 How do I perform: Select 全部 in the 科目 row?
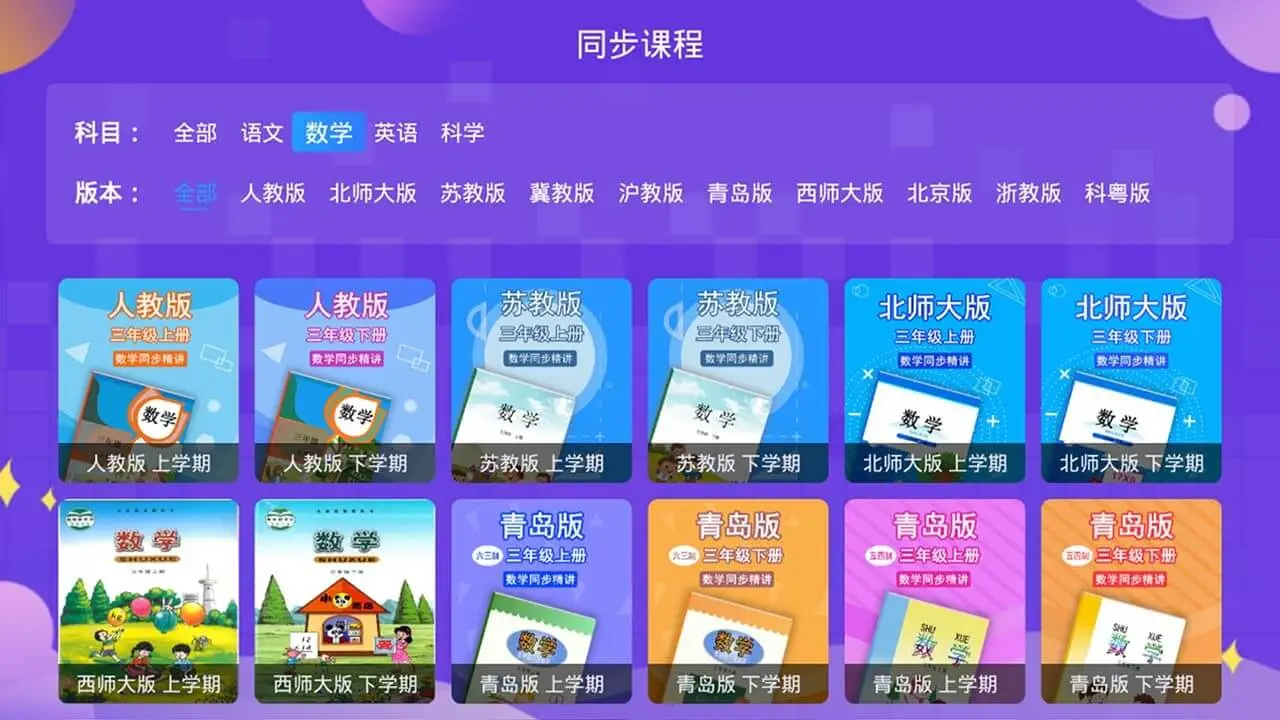click(195, 132)
